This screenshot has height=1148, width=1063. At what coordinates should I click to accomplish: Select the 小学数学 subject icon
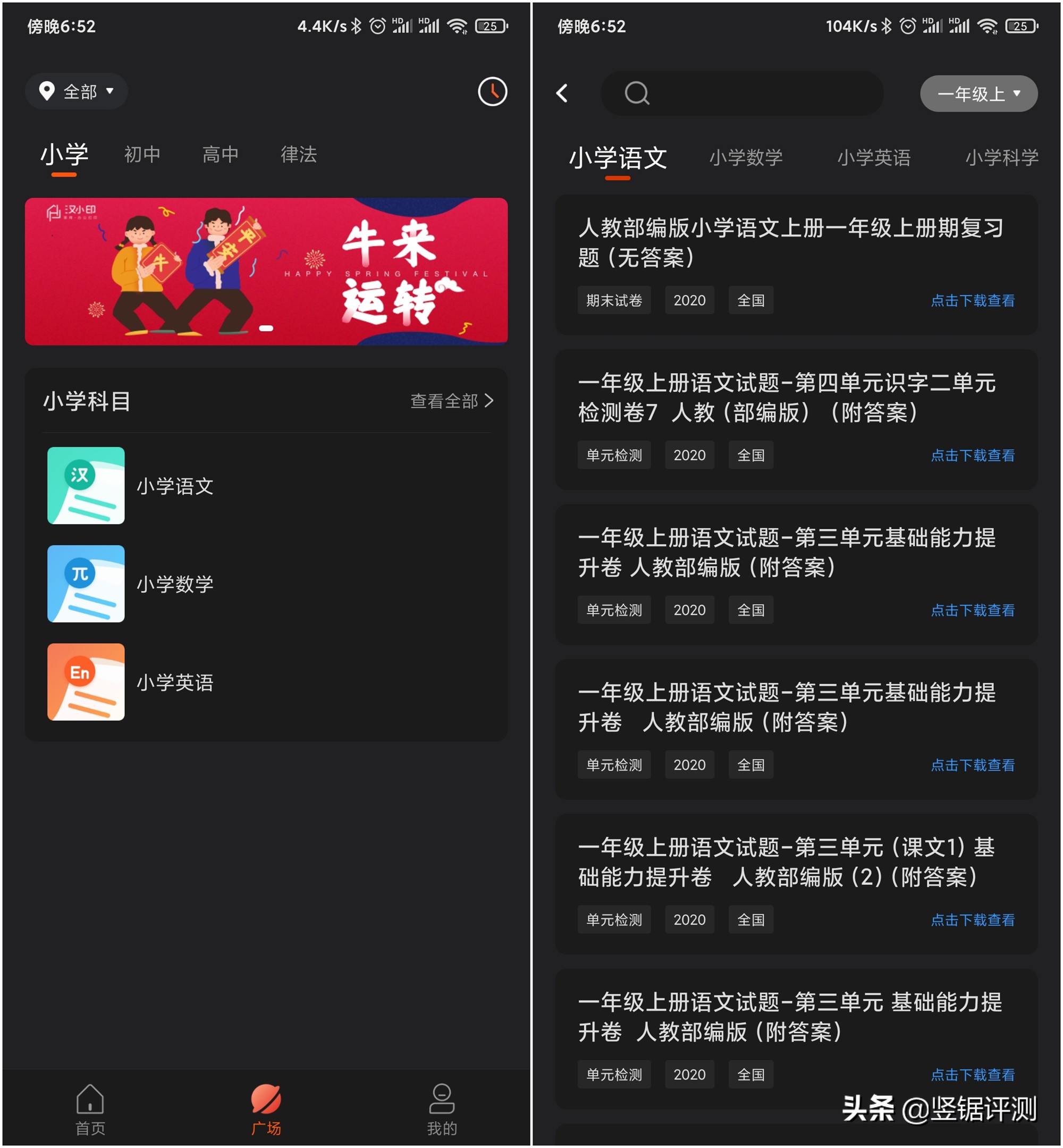click(x=85, y=584)
